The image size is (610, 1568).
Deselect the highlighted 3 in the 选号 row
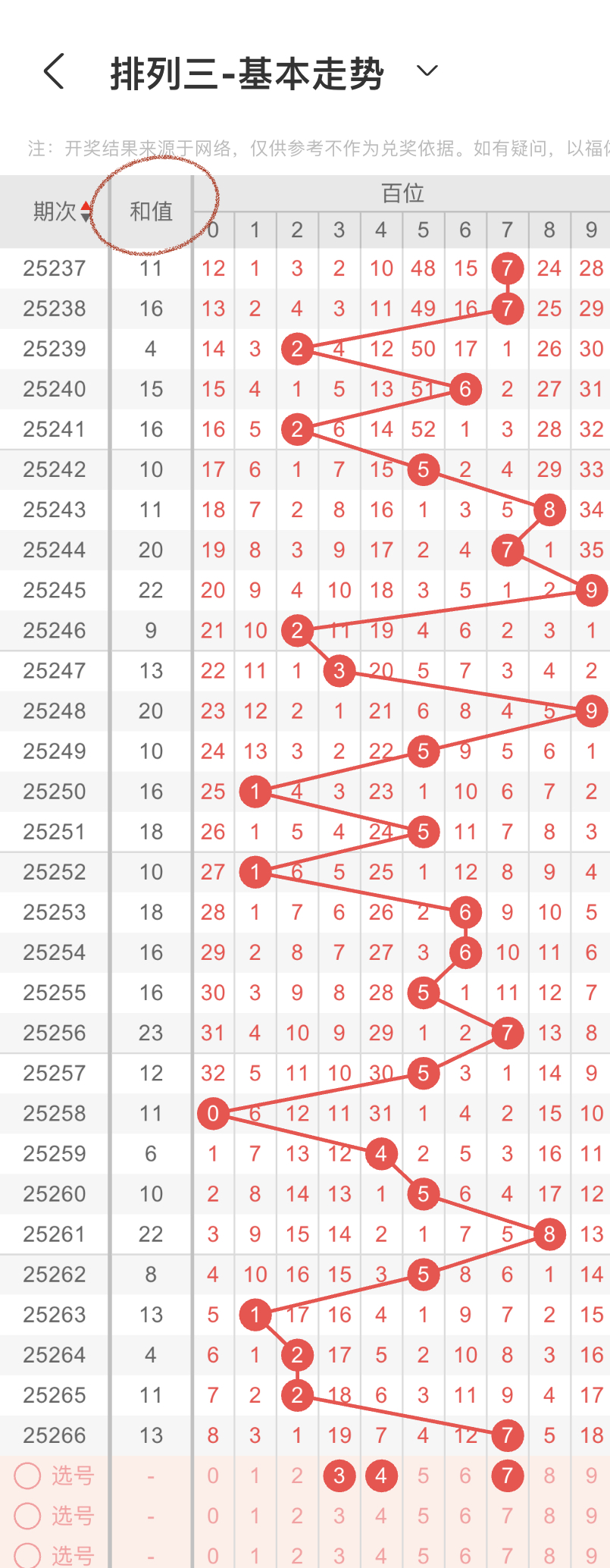[x=339, y=1475]
